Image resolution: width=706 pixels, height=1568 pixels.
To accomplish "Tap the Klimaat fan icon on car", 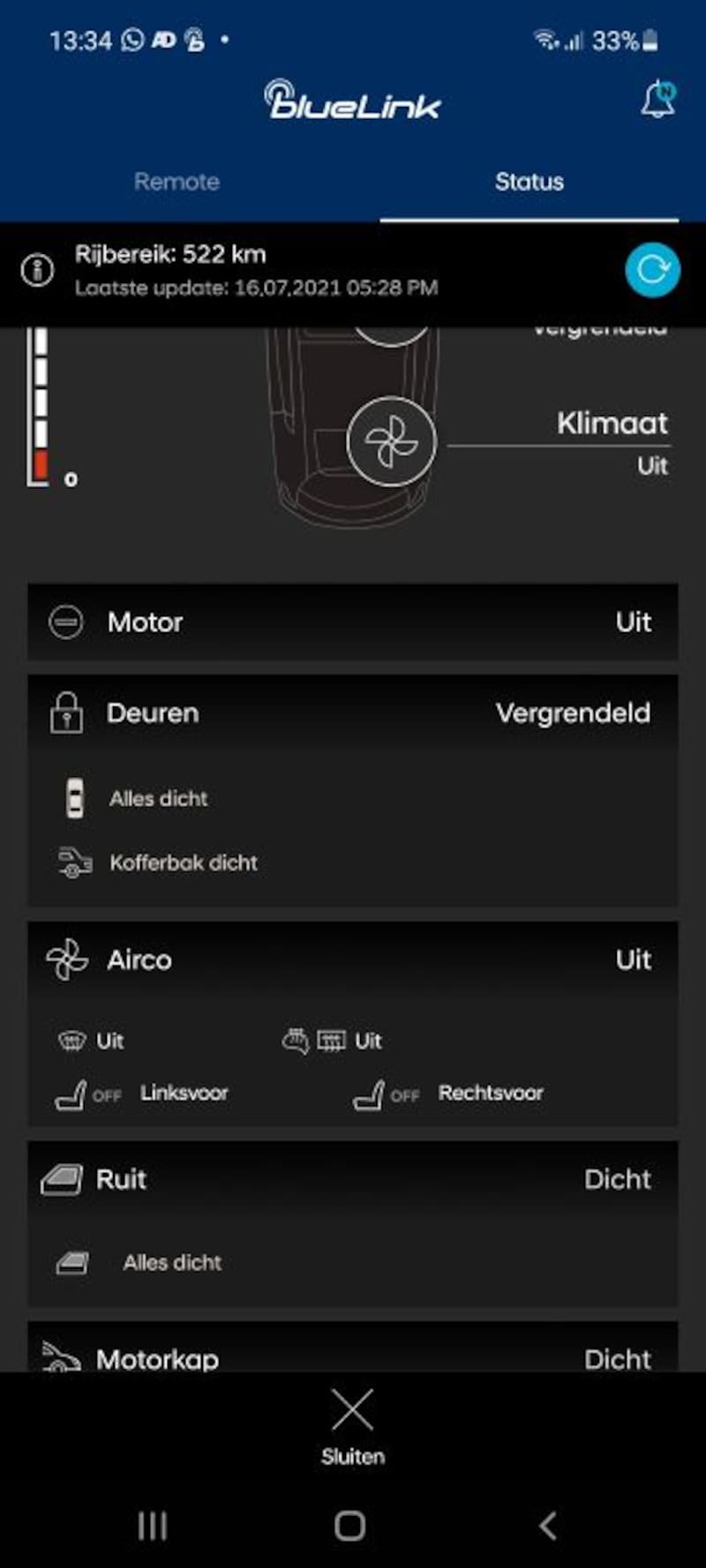I will 391,442.
